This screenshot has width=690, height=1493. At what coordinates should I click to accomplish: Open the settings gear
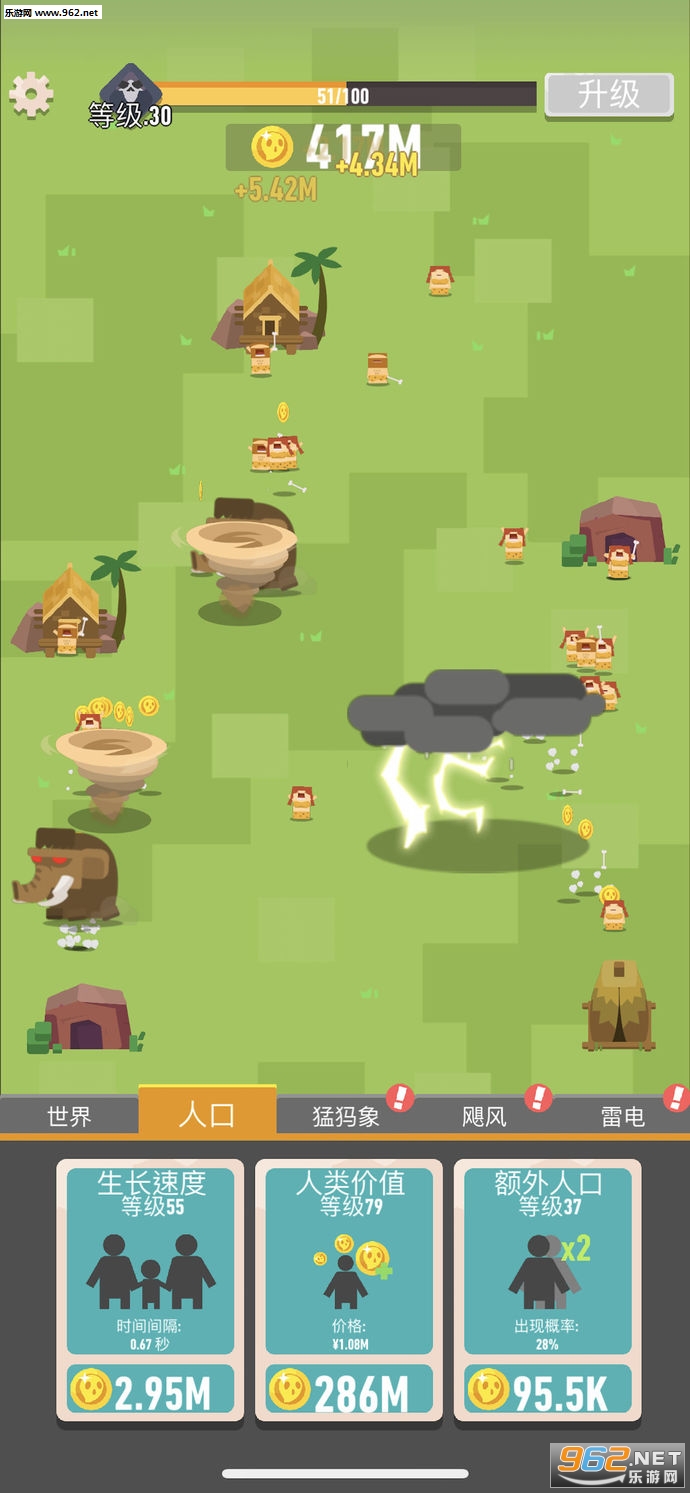[31, 95]
